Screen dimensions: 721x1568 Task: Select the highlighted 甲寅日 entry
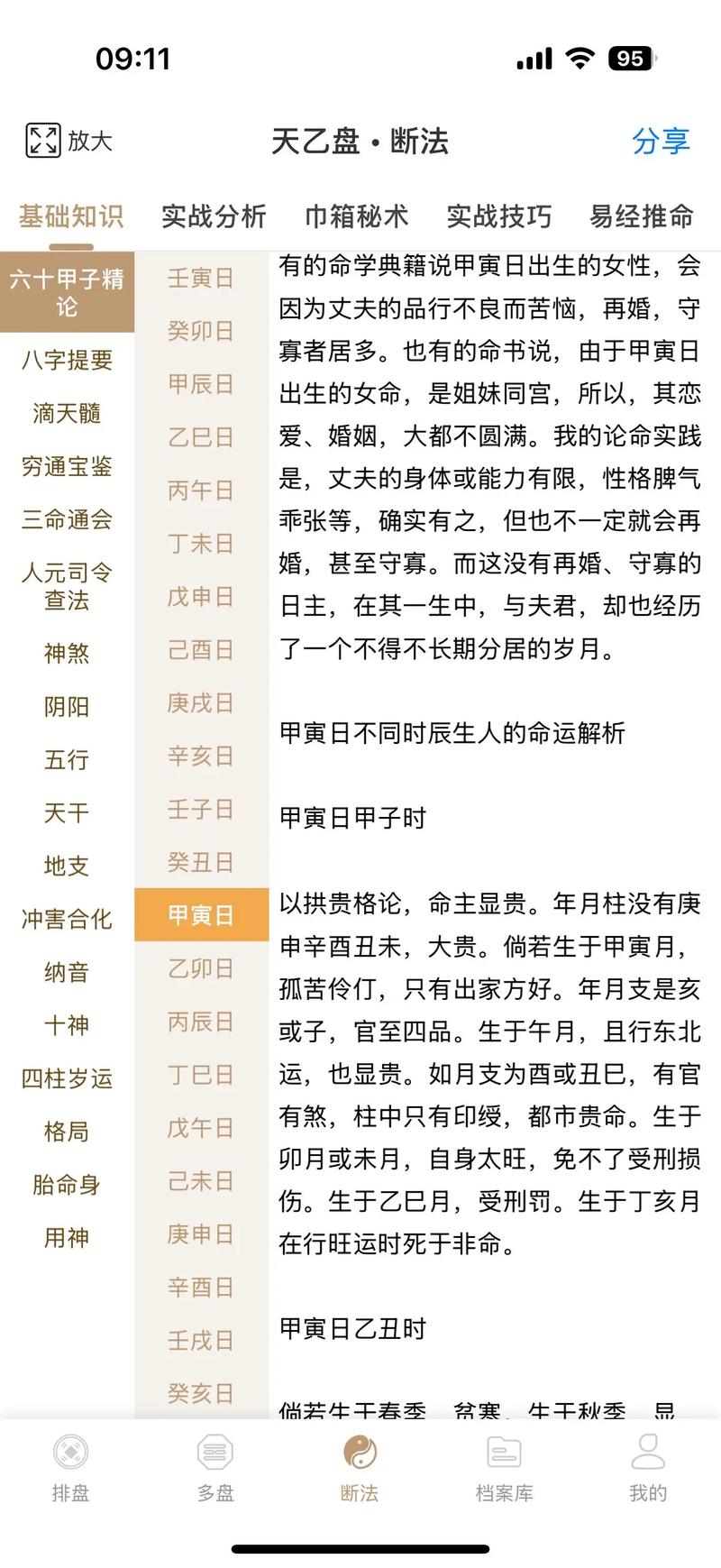200,914
